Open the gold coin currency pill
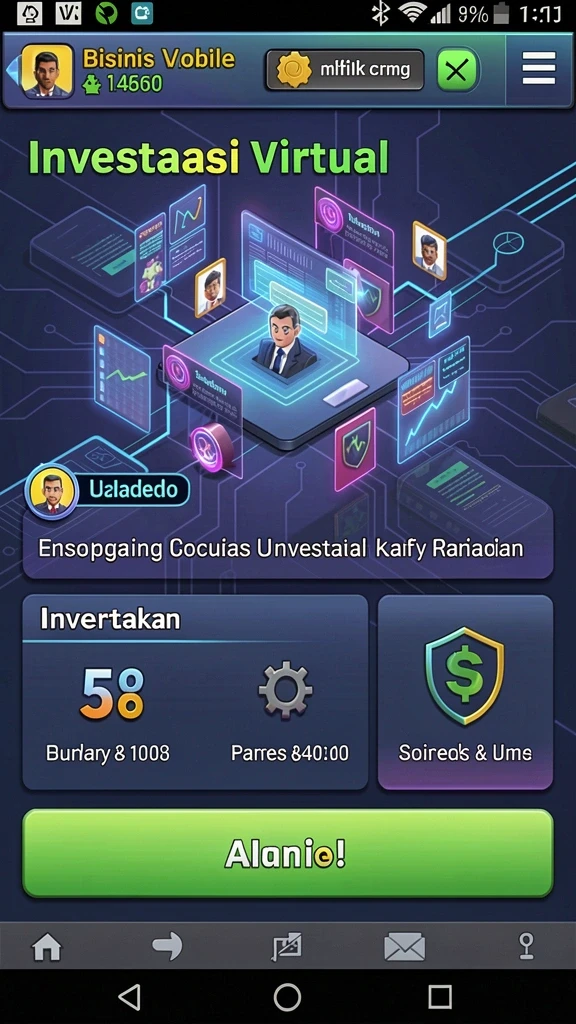This screenshot has width=576, height=1024. coord(345,70)
